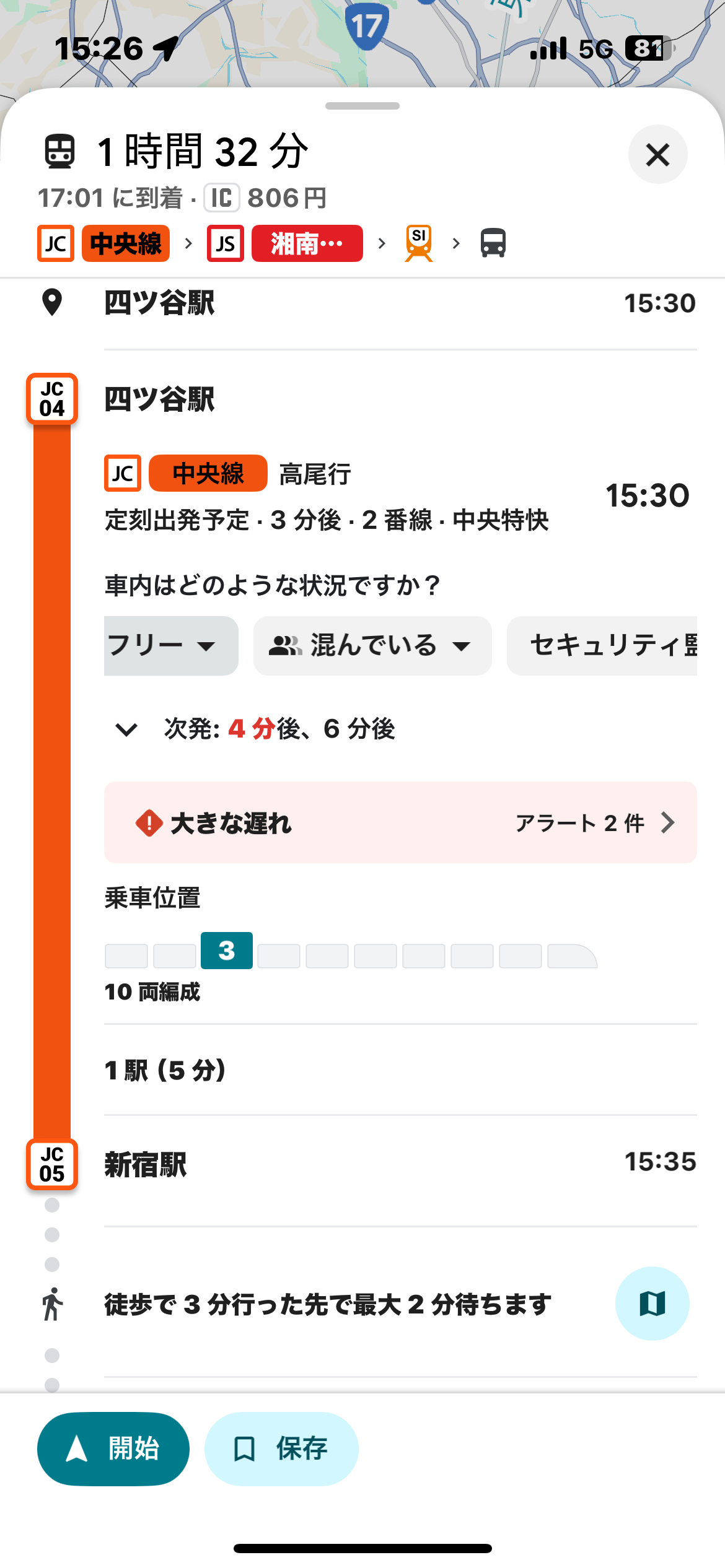Tap the 徒歩で 3 分 walking step
725x1568 pixels.
[x=327, y=1304]
